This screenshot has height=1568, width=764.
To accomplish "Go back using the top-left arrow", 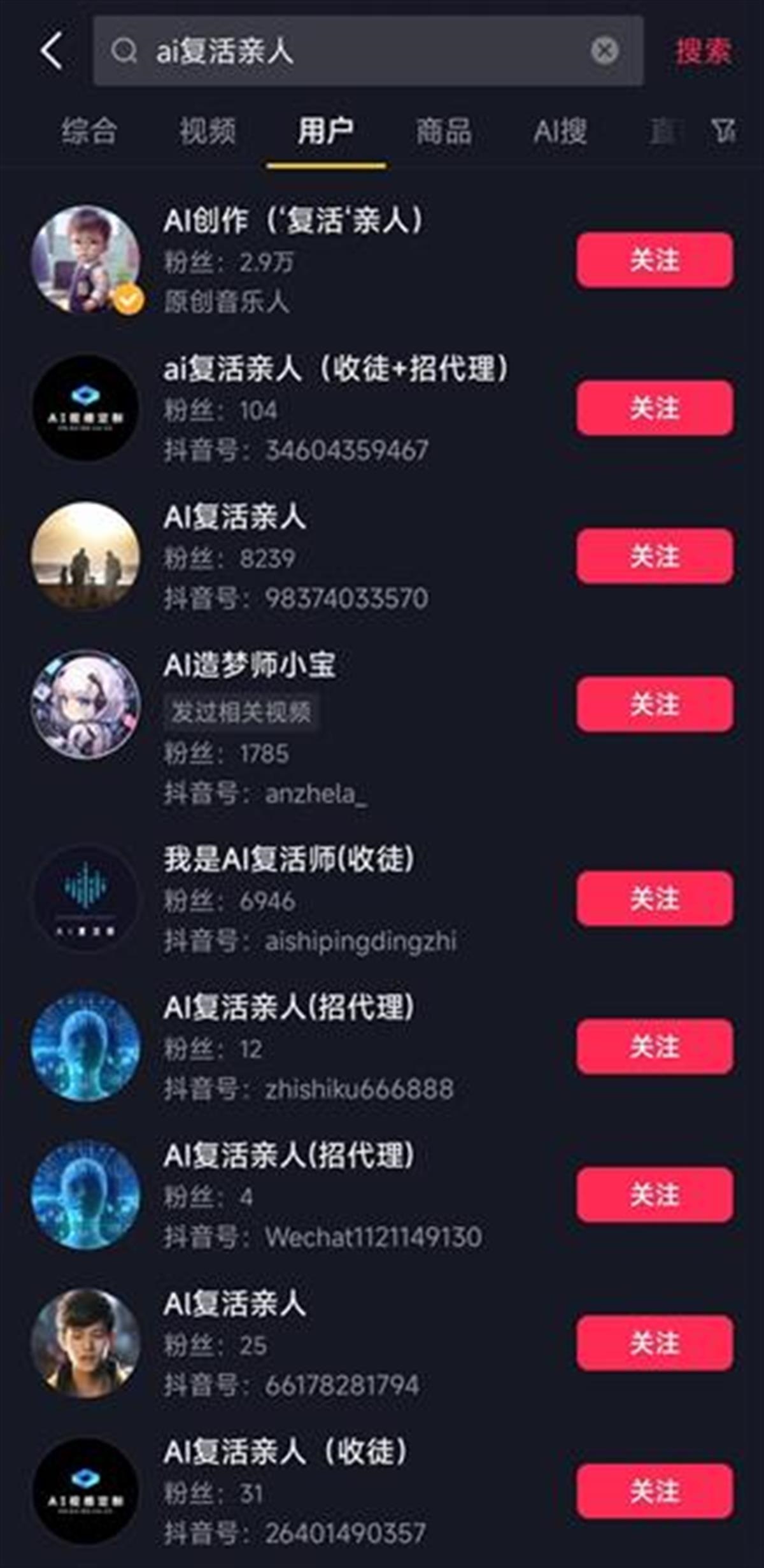I will [52, 51].
